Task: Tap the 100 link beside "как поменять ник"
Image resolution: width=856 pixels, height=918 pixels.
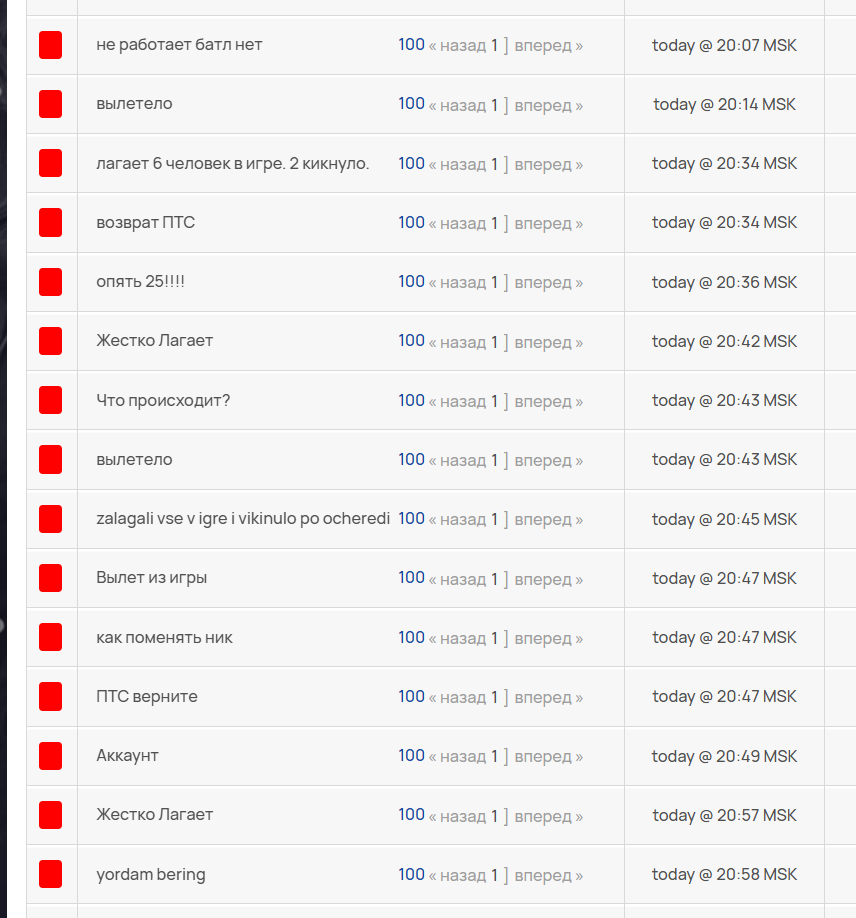Action: pos(411,637)
